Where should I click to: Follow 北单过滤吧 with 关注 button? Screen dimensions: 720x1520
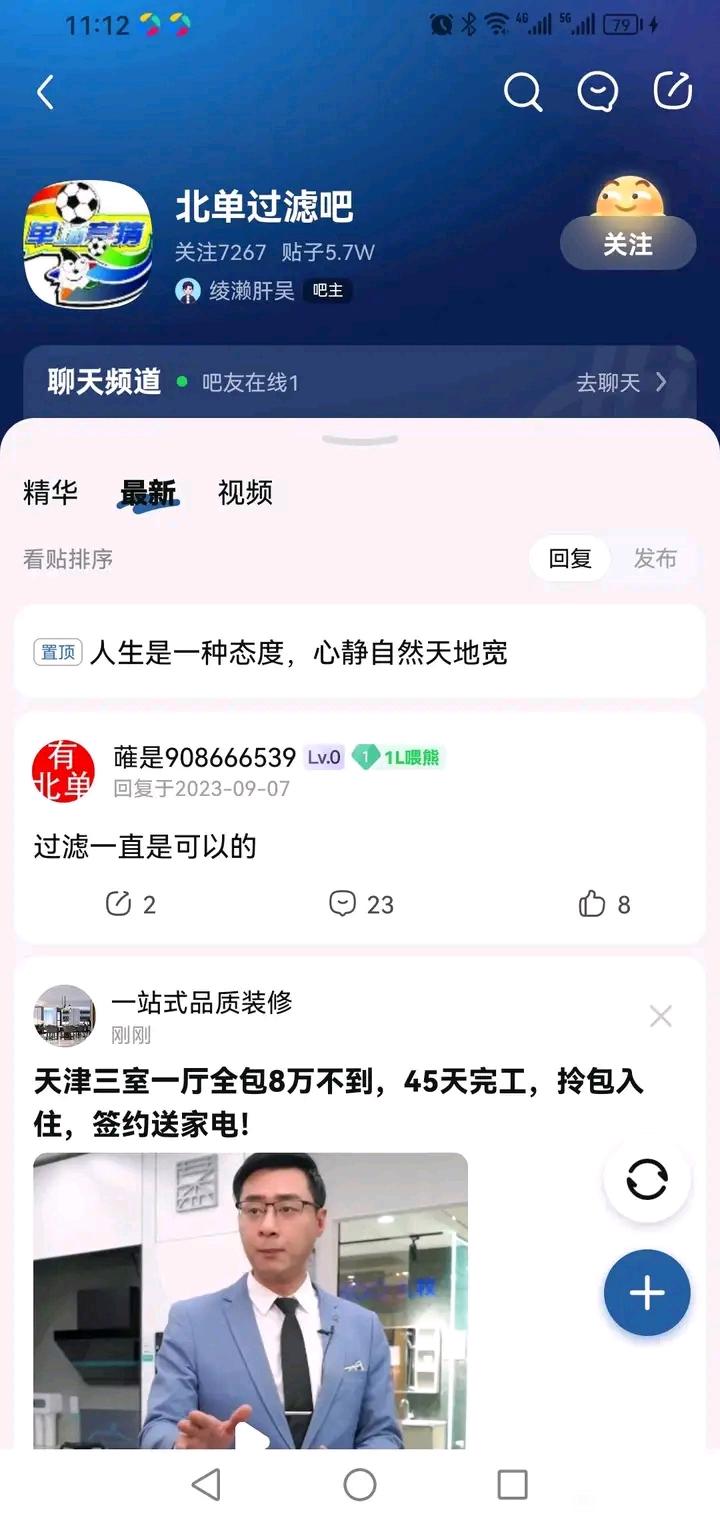(628, 244)
